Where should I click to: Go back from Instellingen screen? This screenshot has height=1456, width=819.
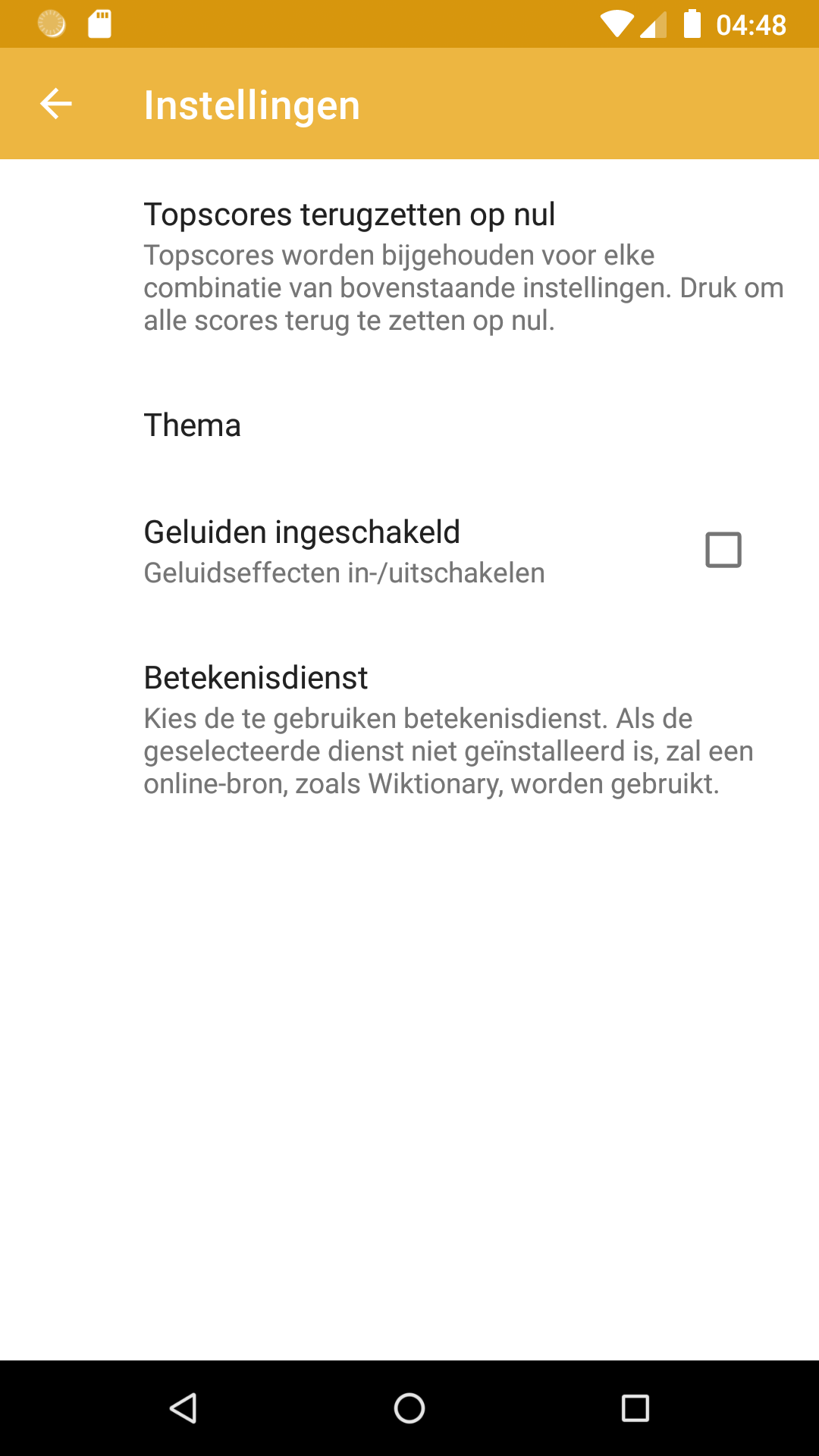click(x=56, y=104)
